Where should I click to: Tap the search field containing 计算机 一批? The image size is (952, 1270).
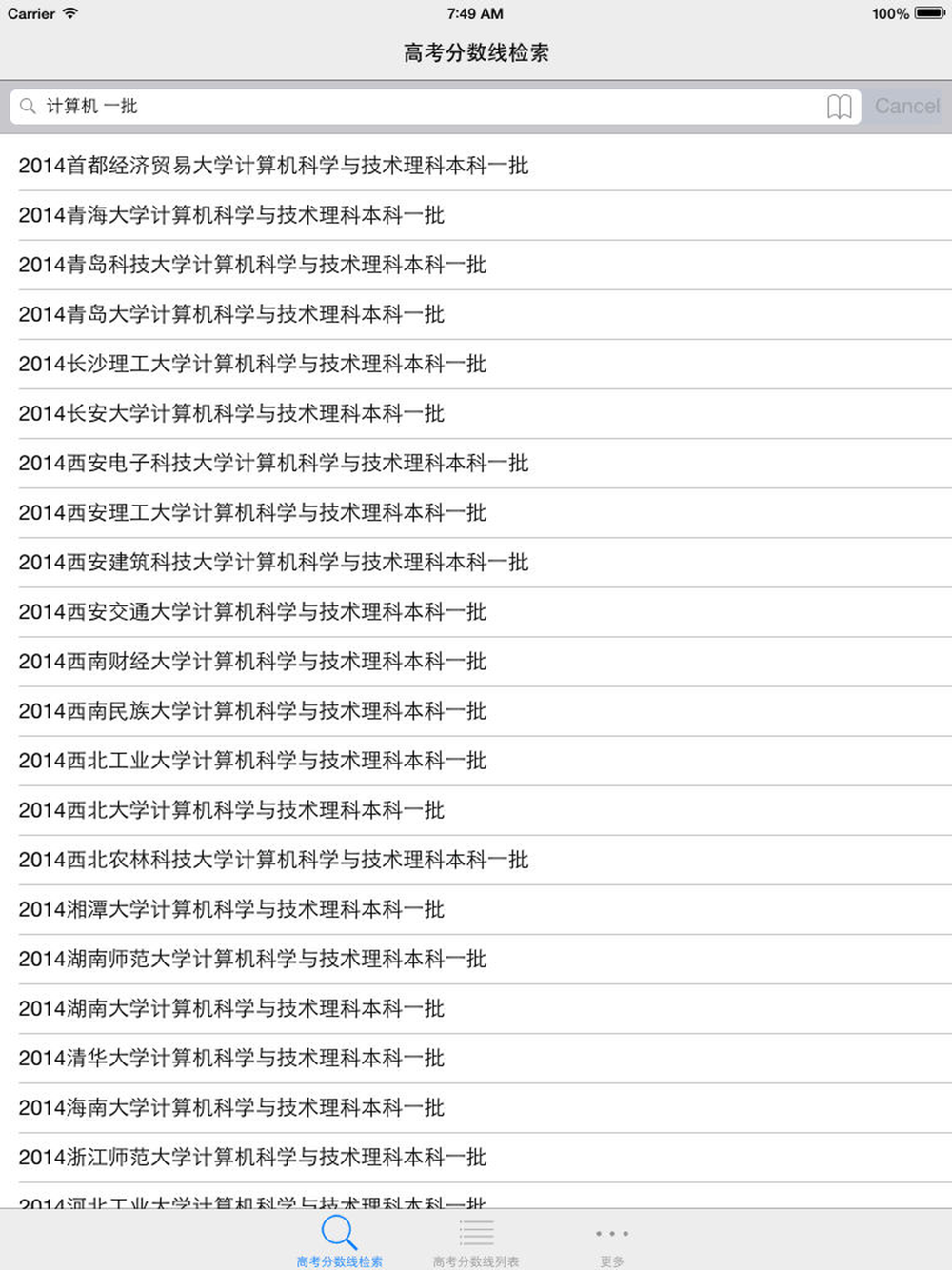click(435, 107)
